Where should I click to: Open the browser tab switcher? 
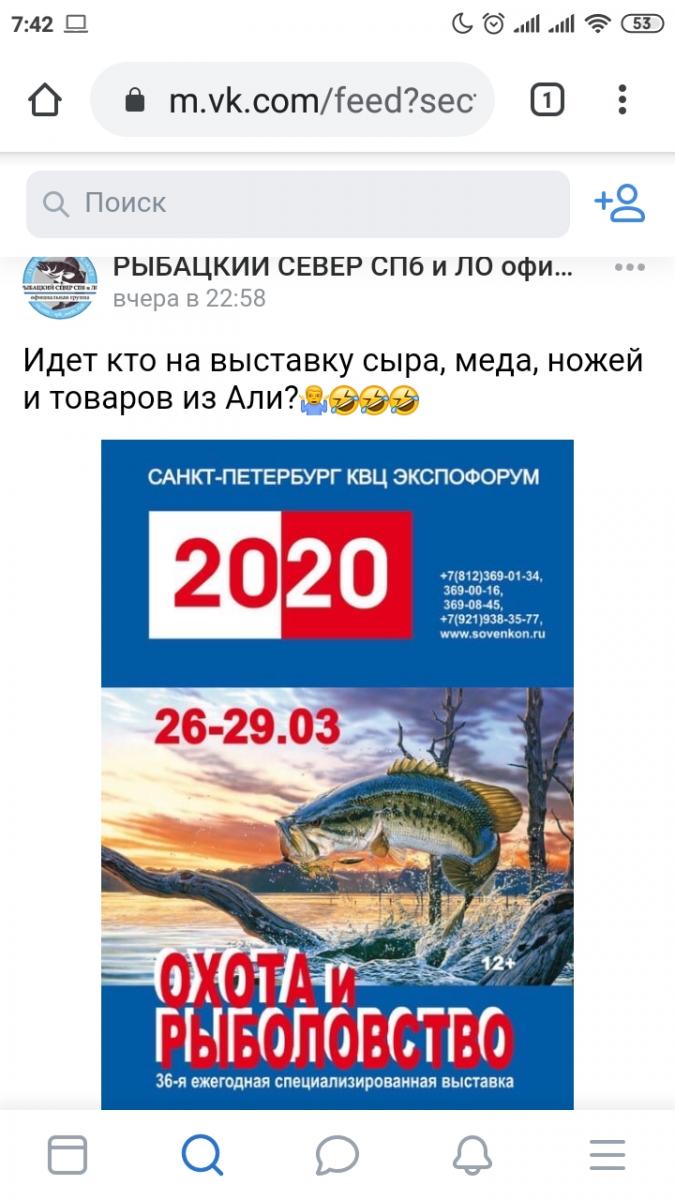[547, 99]
